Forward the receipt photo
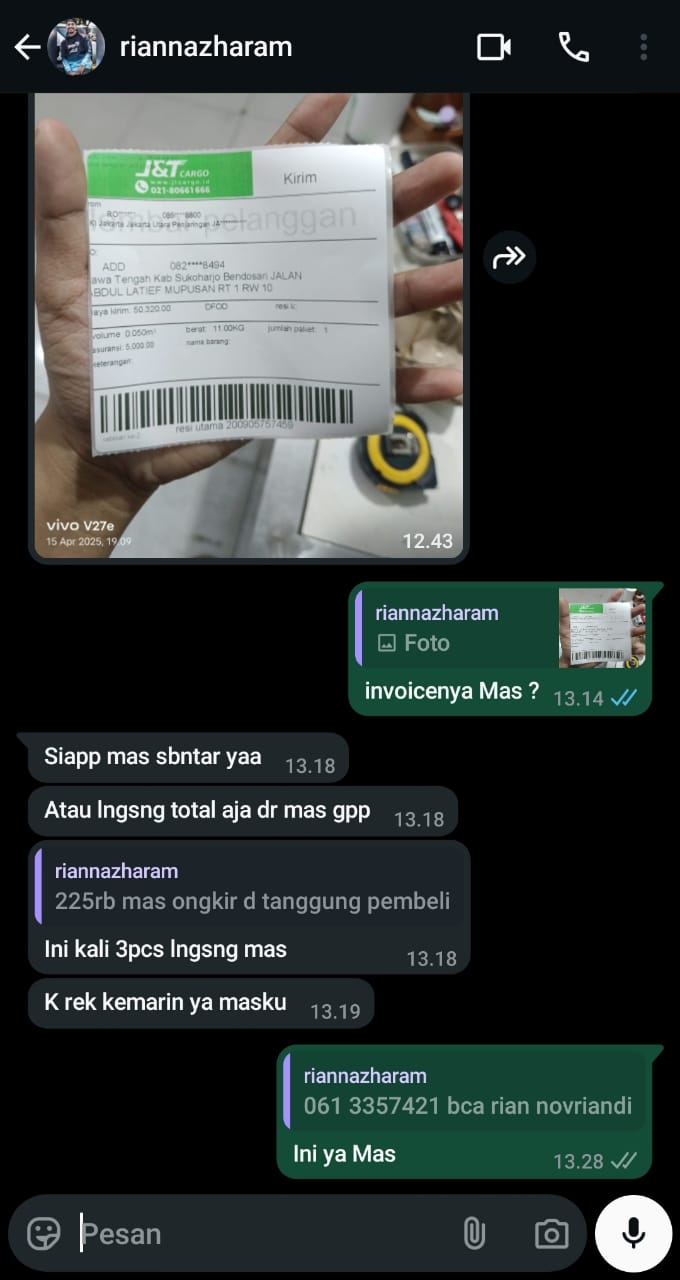680x1280 pixels. (509, 258)
